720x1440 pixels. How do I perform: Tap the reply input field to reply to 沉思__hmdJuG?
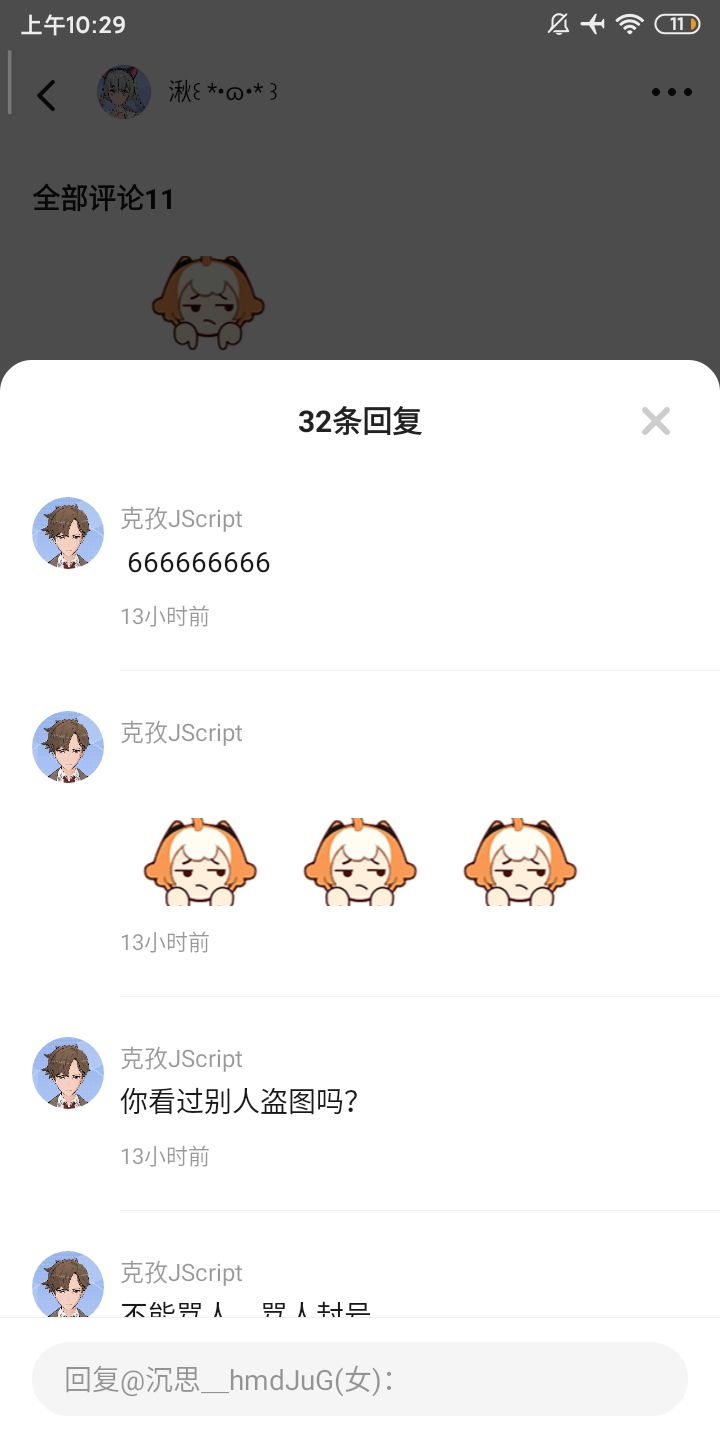tap(360, 1379)
